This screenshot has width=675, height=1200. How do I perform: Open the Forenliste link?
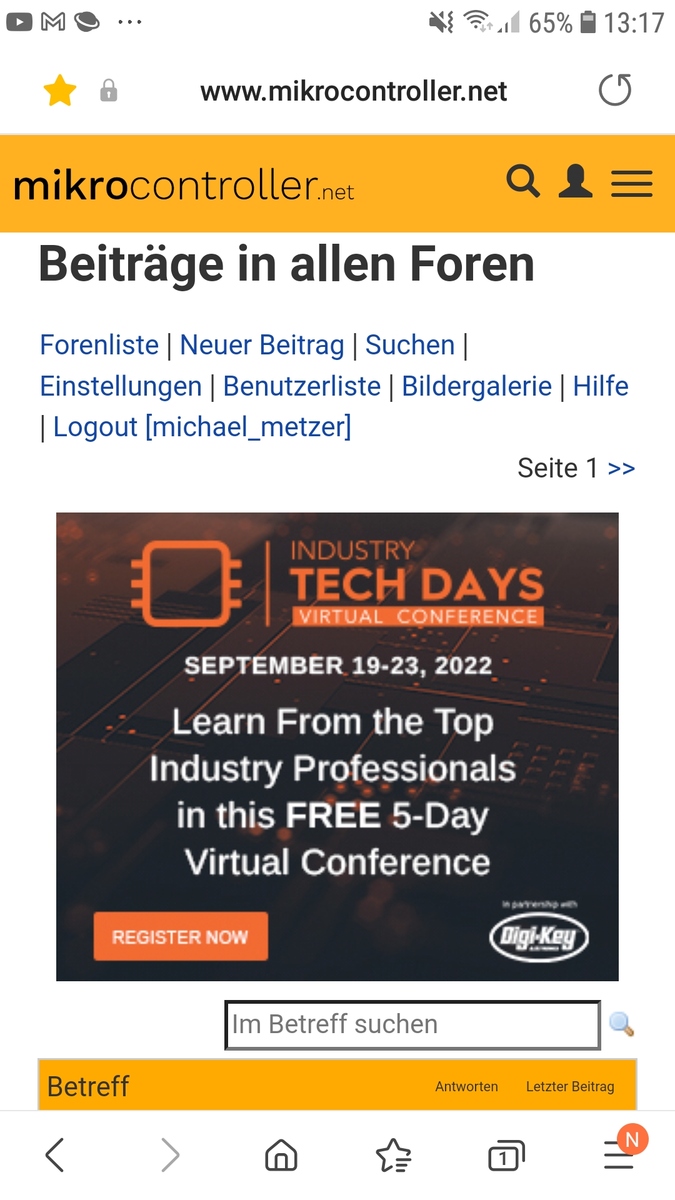tap(99, 345)
